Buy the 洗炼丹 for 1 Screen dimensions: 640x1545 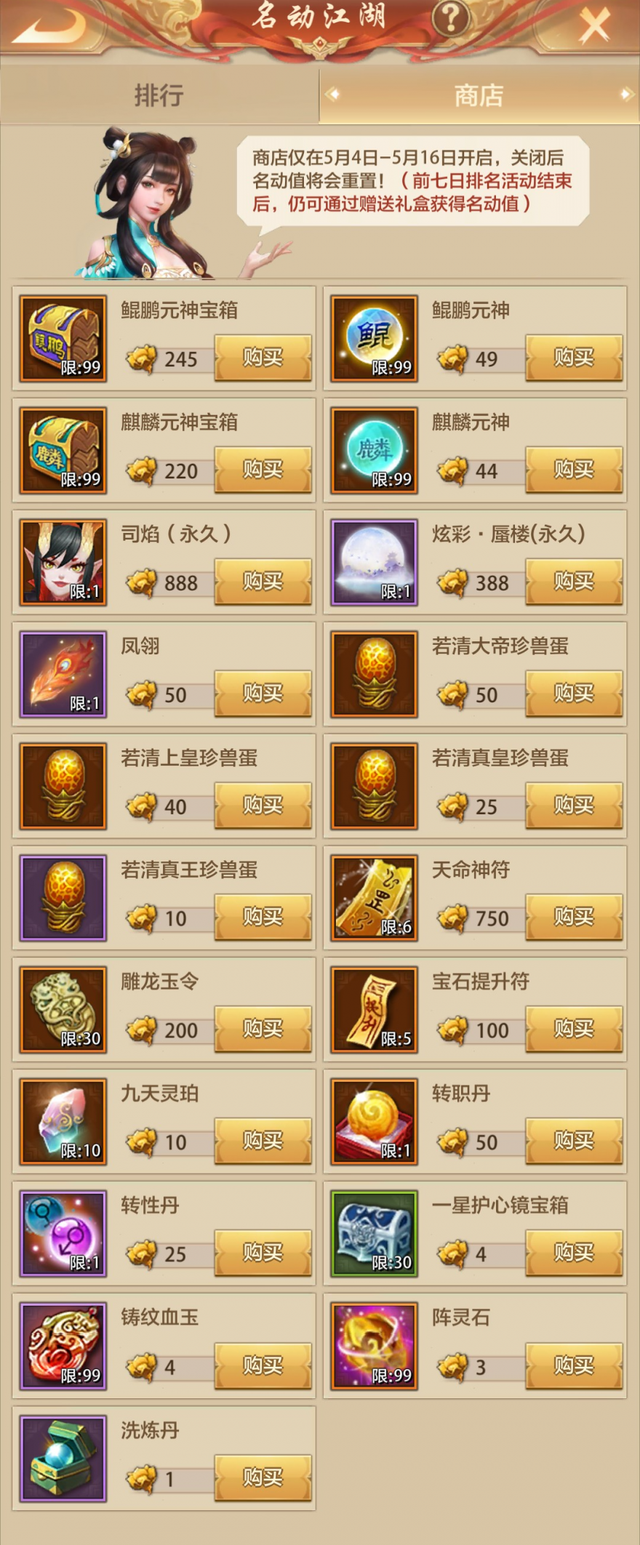(x=263, y=1478)
